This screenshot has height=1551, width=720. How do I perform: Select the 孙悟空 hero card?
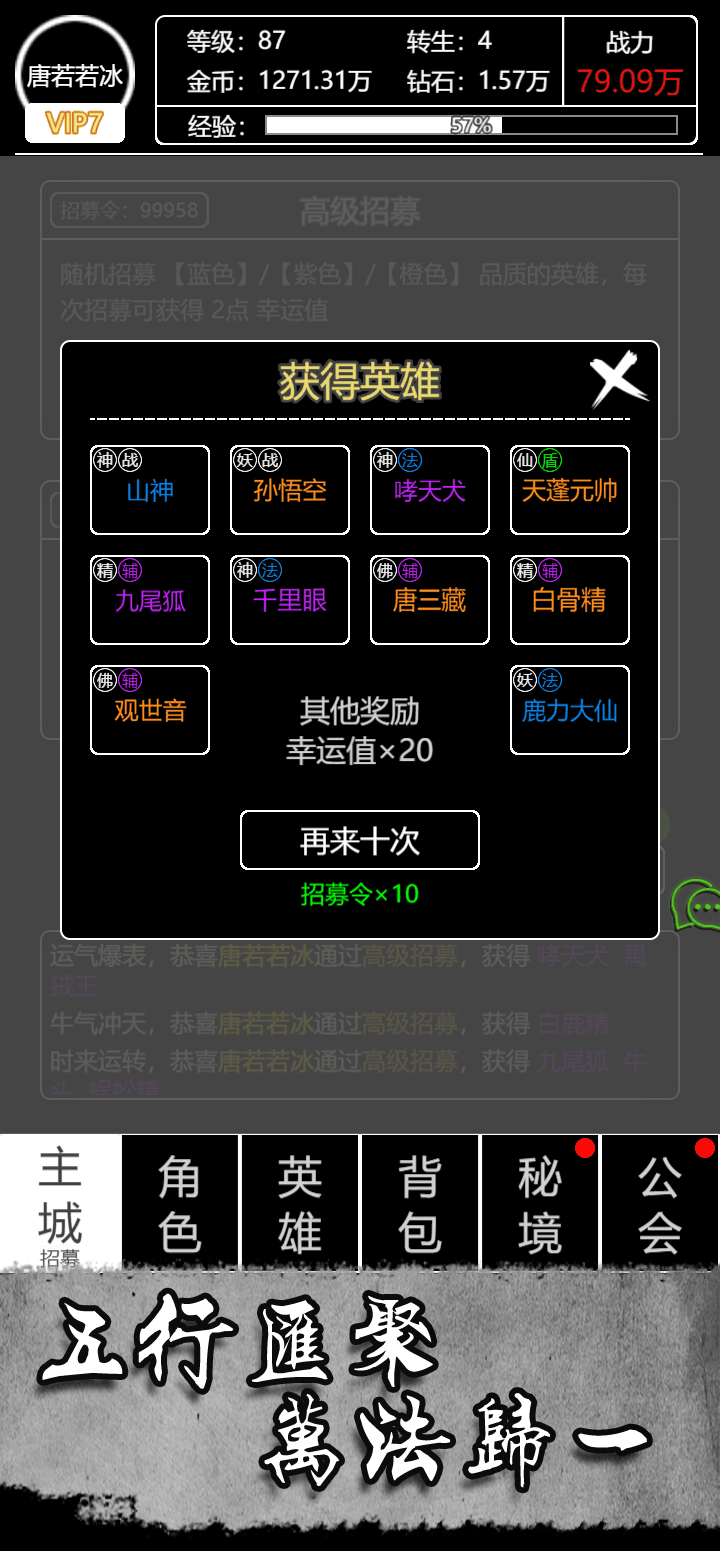(289, 490)
